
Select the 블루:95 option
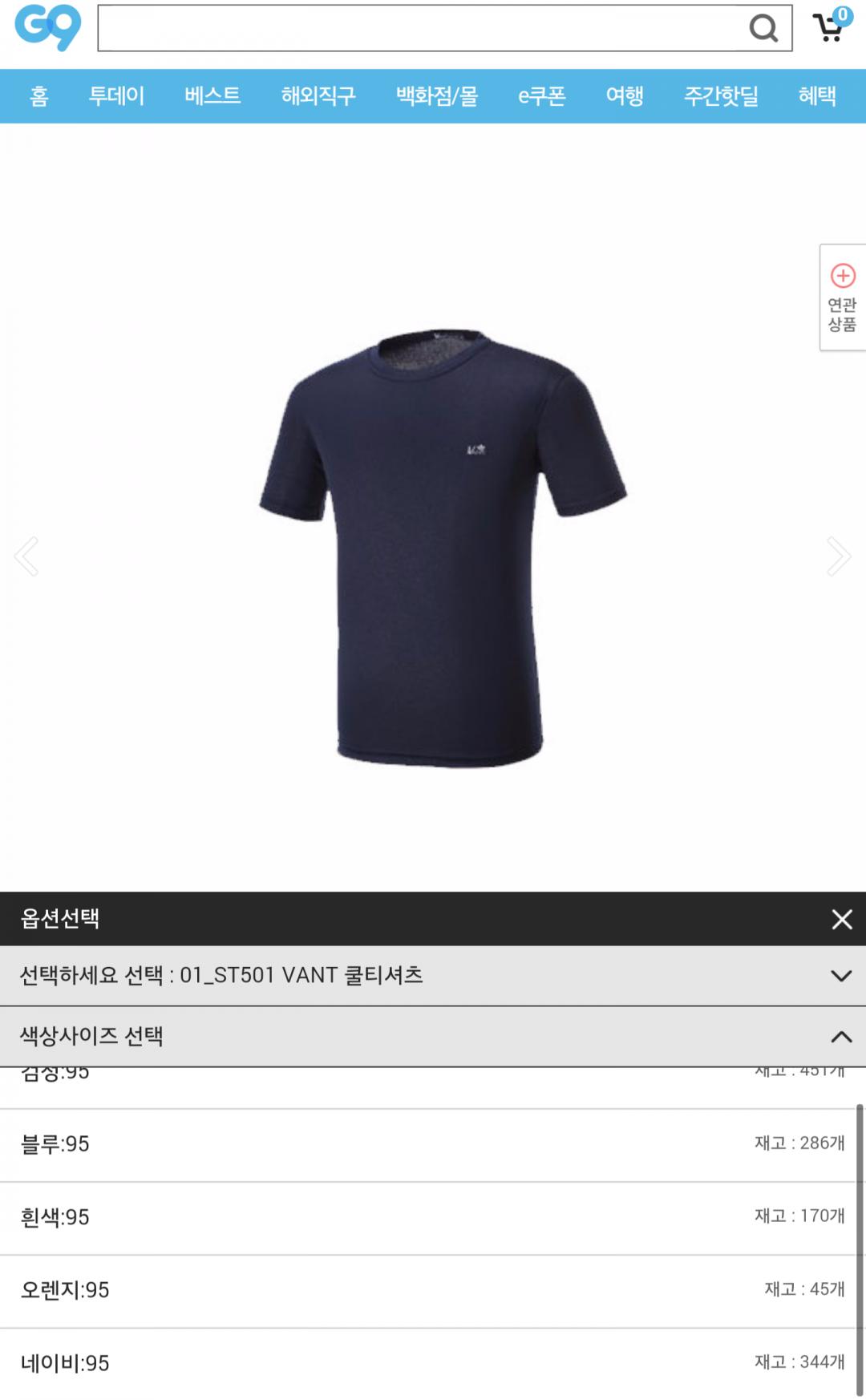click(x=433, y=1144)
